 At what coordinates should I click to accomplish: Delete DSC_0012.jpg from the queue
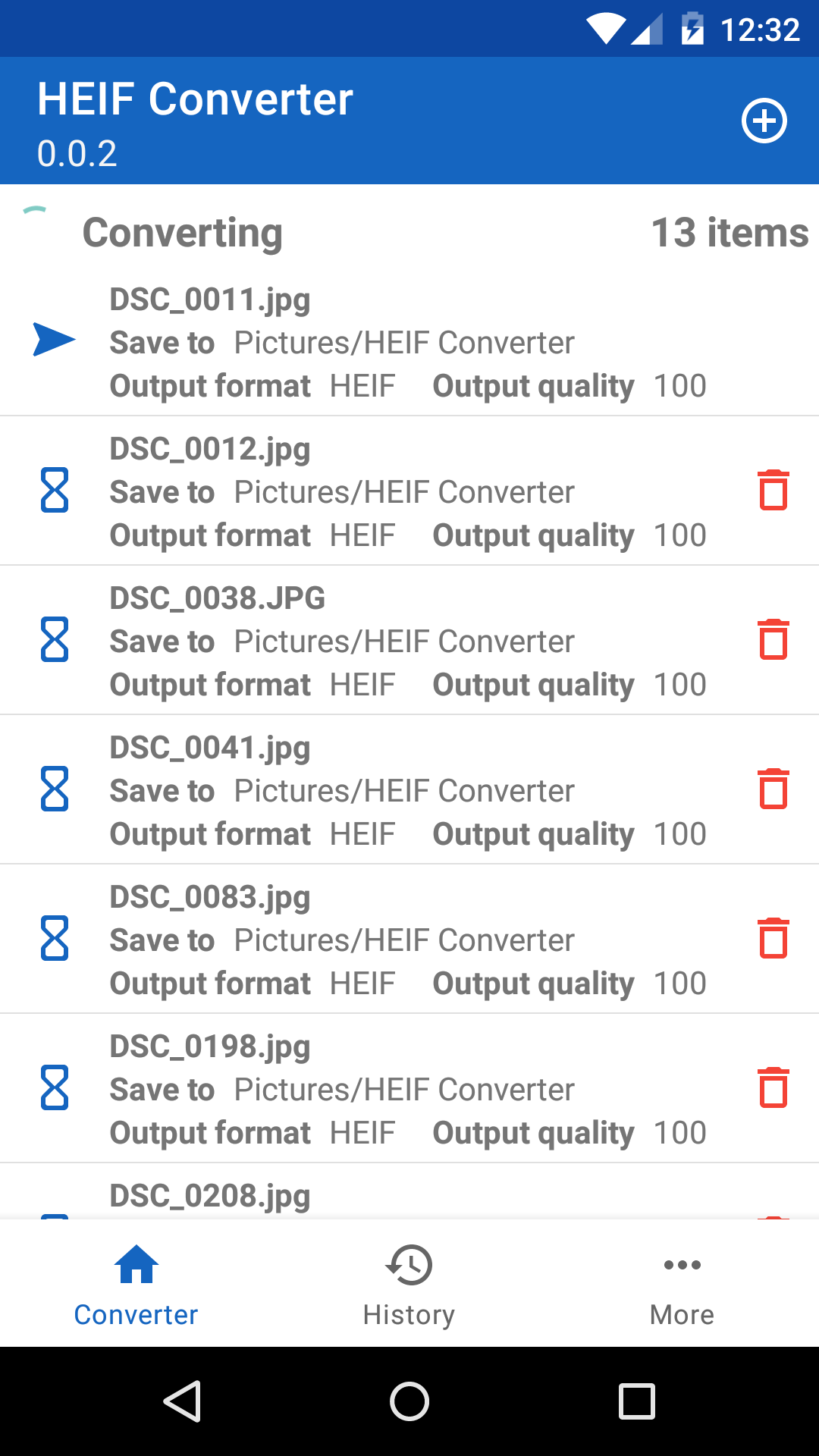(x=773, y=491)
